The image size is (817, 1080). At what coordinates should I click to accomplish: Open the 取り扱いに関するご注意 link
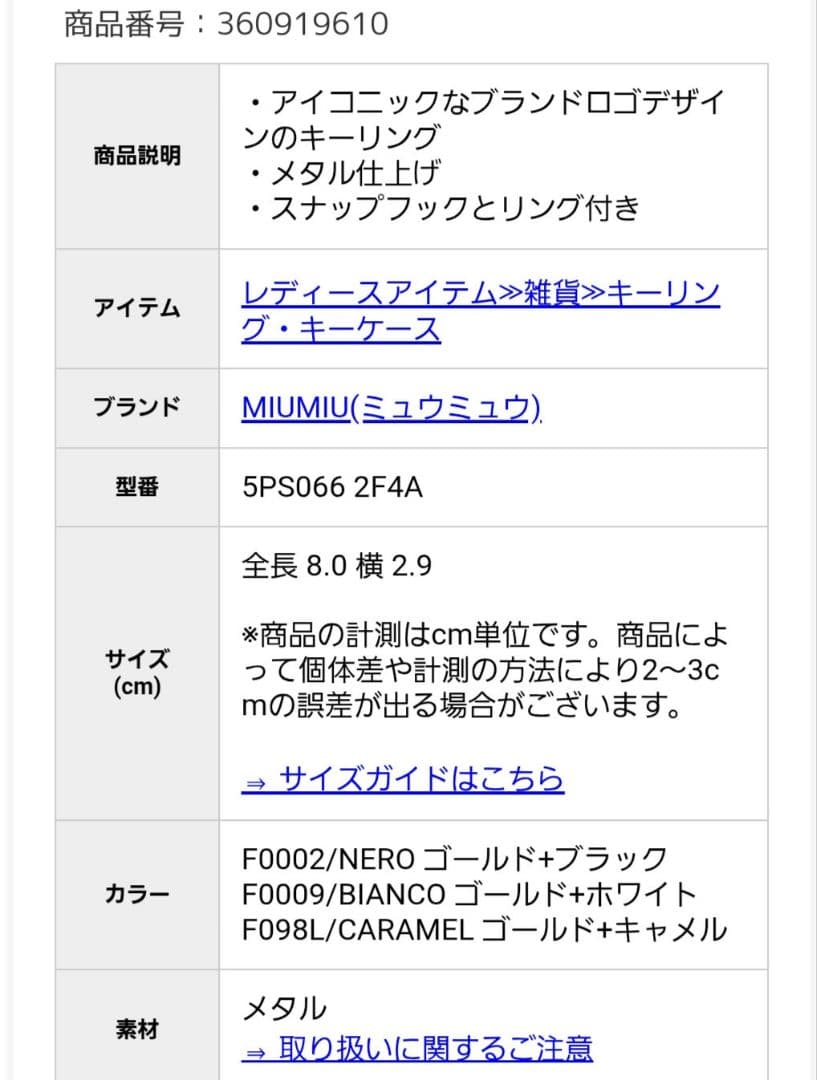point(417,1048)
